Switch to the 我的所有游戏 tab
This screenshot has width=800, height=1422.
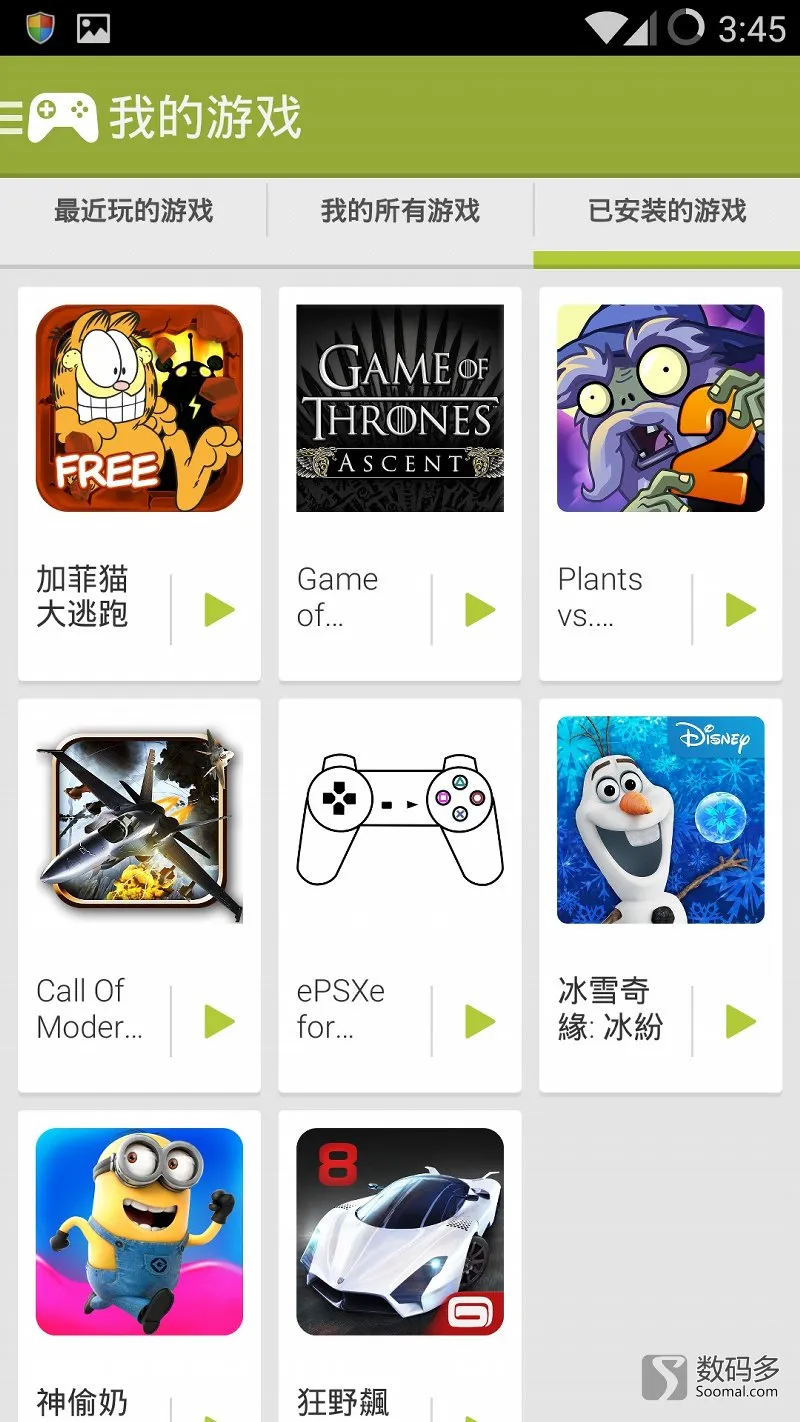click(400, 211)
